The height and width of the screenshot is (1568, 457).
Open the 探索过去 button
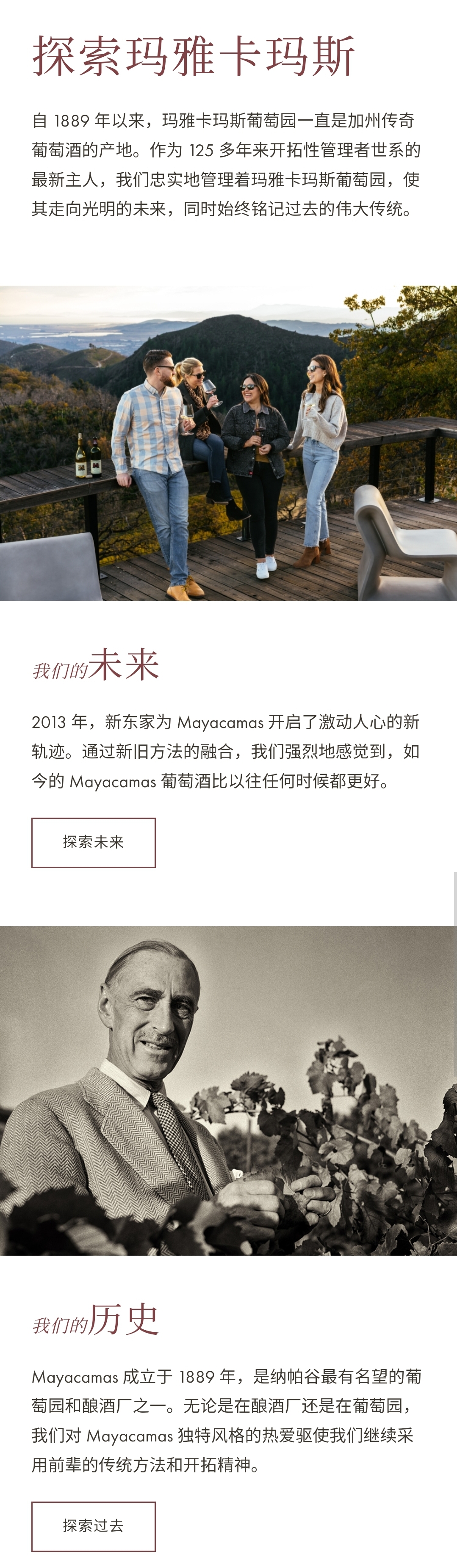click(93, 1526)
